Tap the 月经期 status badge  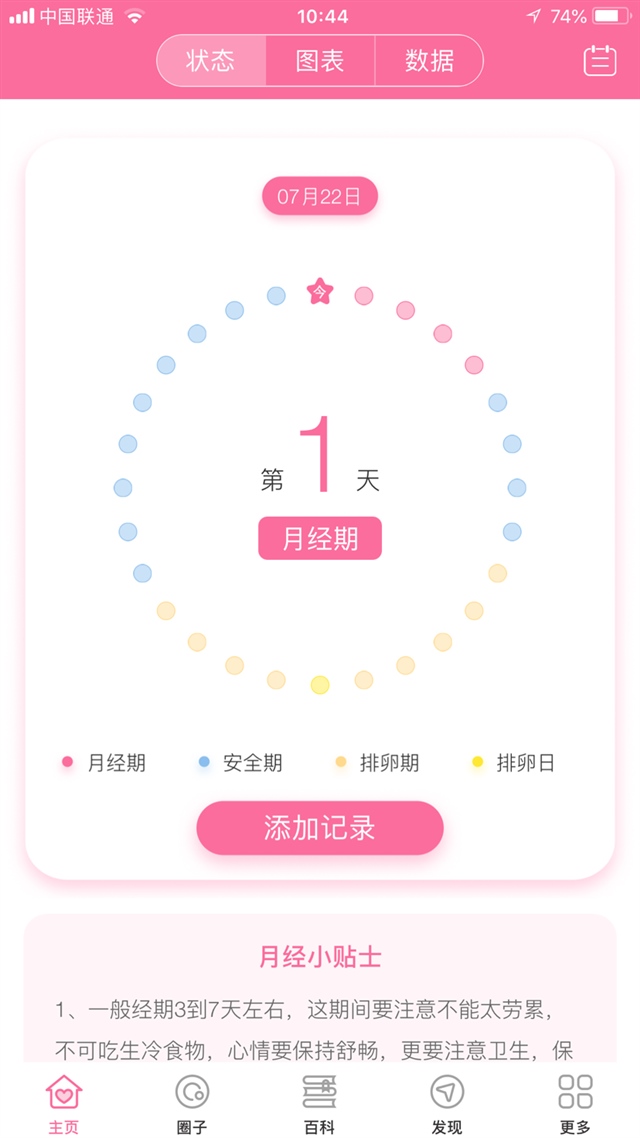pyautogui.click(x=319, y=539)
